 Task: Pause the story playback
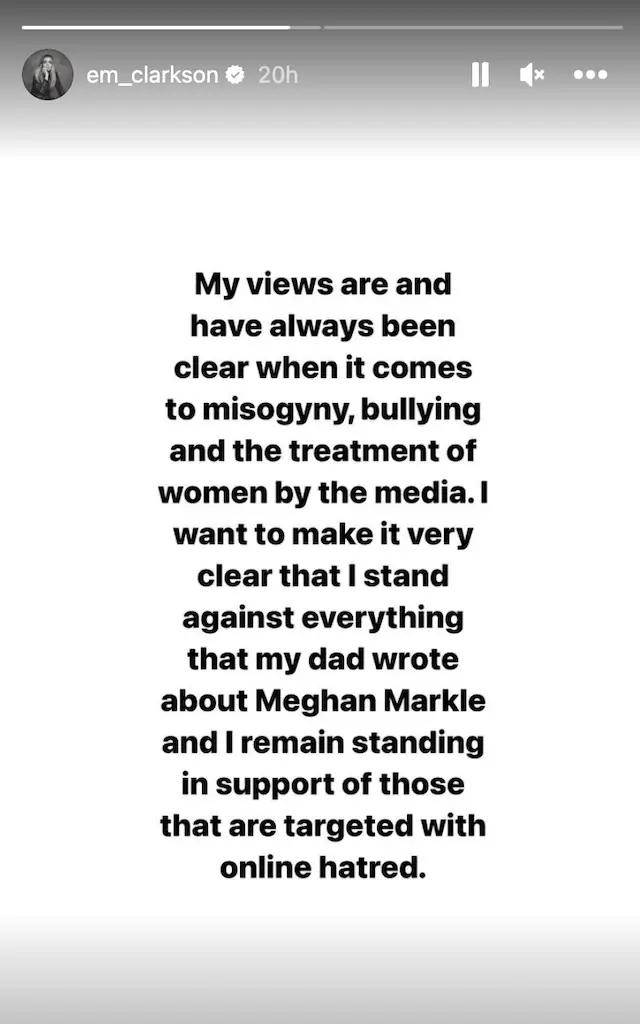480,75
